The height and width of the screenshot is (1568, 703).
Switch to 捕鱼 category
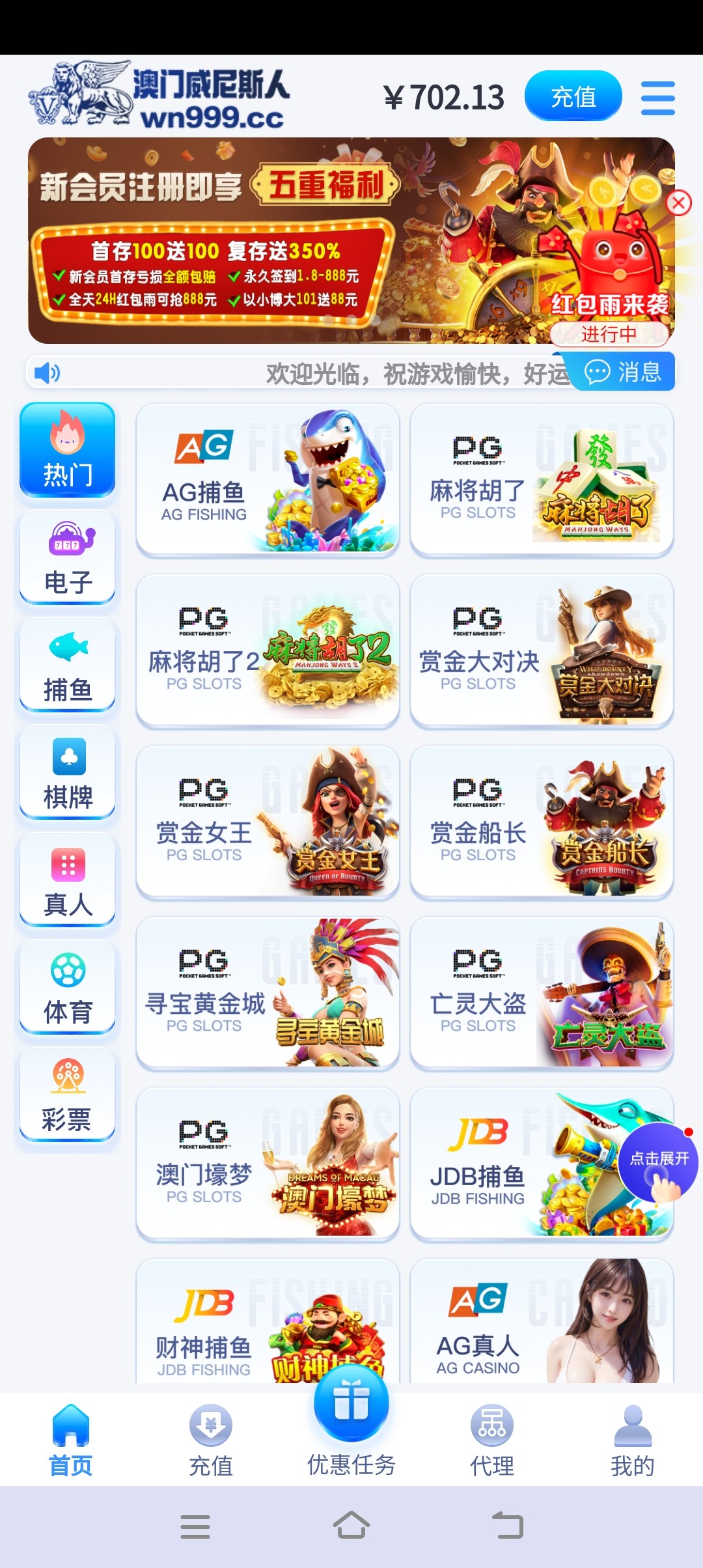click(x=68, y=665)
